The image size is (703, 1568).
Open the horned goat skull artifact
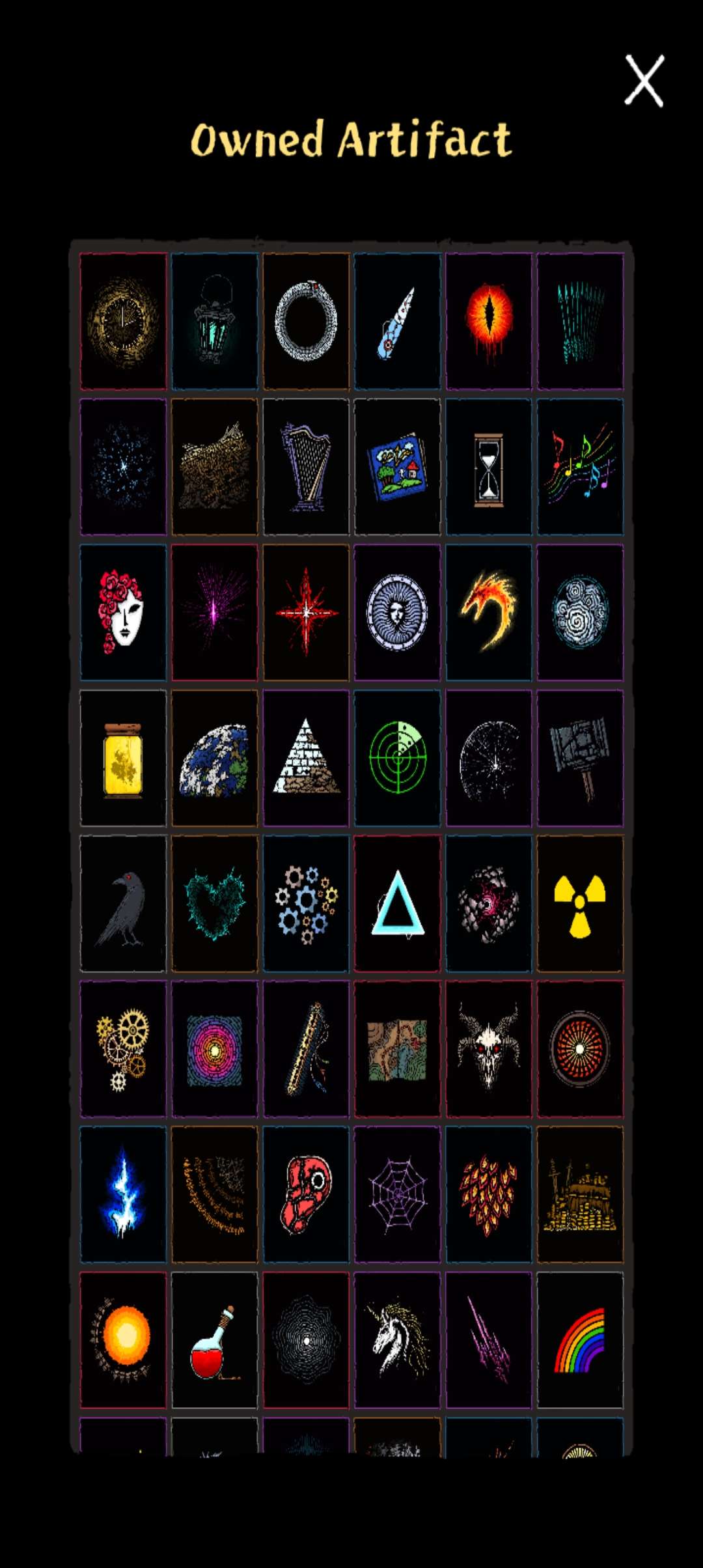[489, 1049]
